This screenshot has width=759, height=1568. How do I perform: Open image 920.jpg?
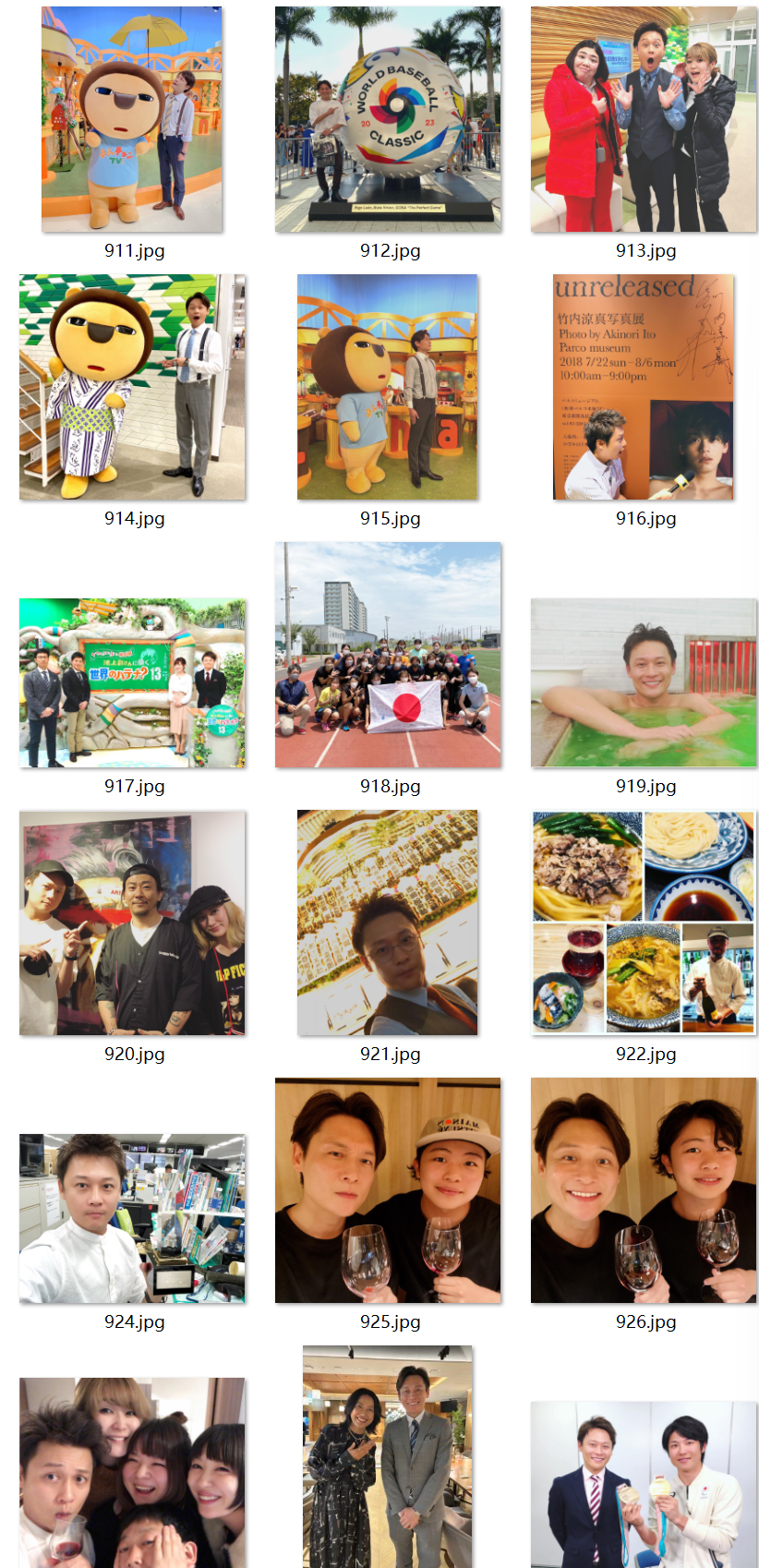[132, 923]
